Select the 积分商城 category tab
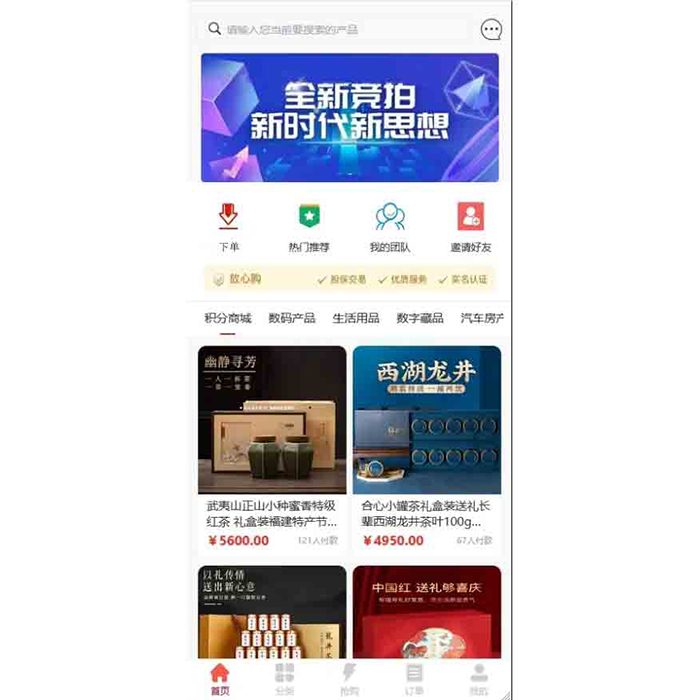 228,318
